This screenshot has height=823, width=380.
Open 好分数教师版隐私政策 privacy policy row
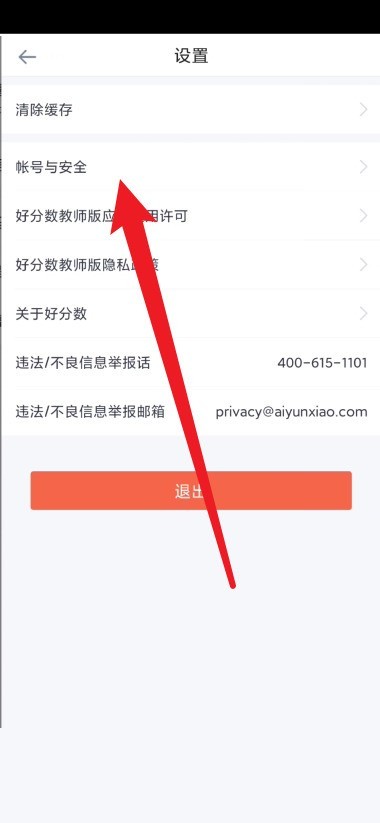click(x=190, y=265)
